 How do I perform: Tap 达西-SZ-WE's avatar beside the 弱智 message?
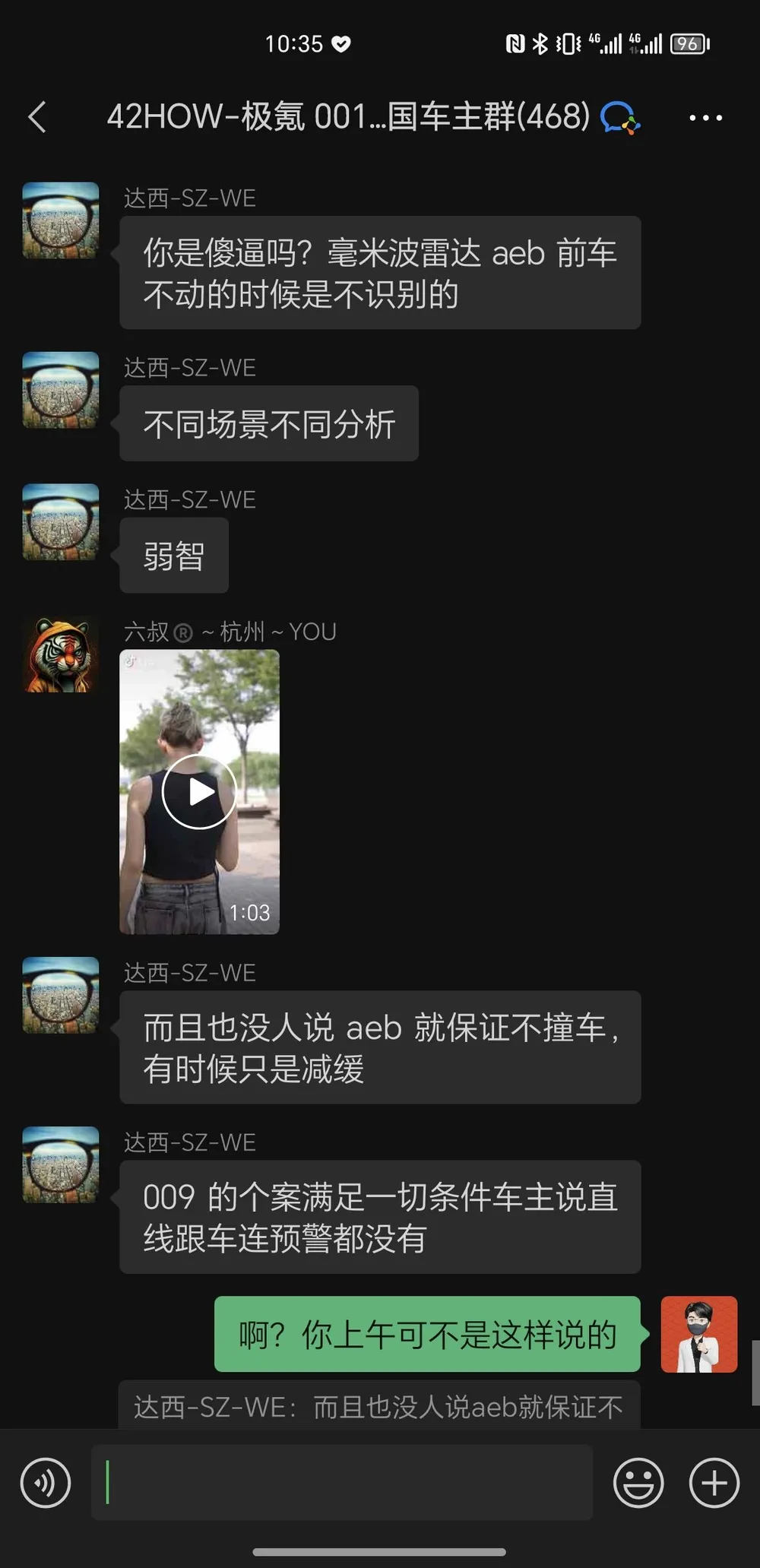tap(61, 522)
